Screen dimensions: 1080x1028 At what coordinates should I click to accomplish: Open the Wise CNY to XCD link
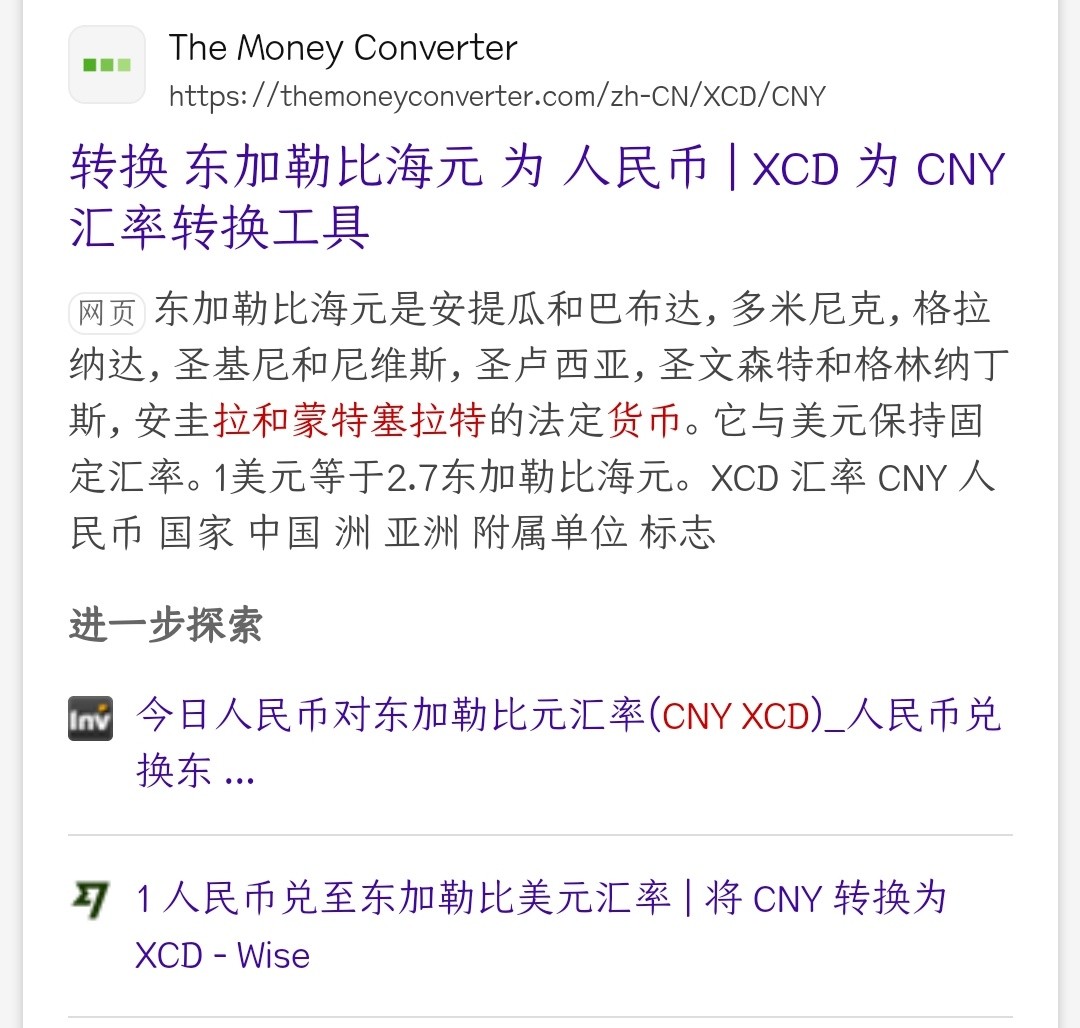pos(540,925)
